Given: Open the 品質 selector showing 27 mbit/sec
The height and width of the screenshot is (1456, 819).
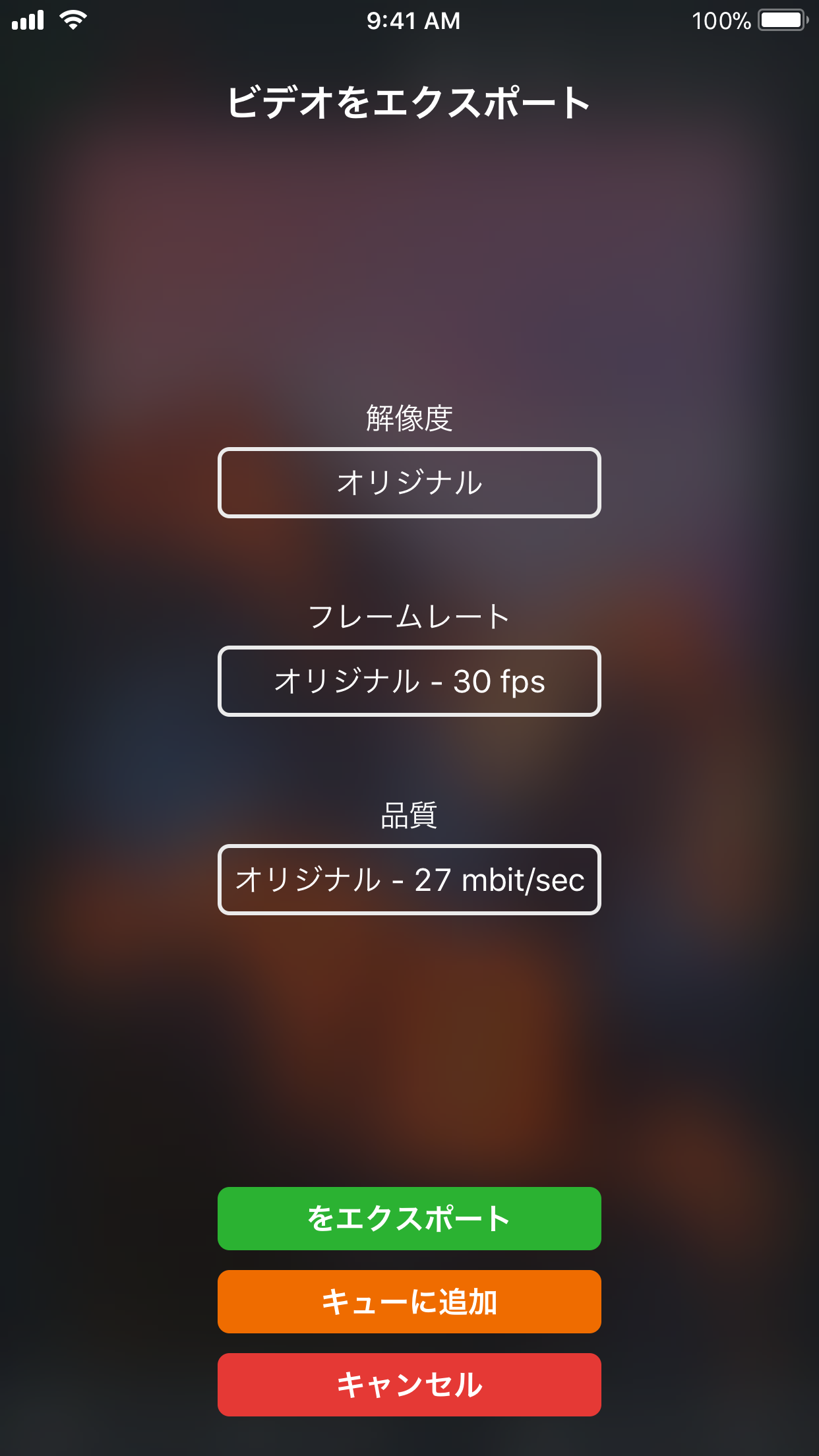Looking at the screenshot, I should 409,880.
